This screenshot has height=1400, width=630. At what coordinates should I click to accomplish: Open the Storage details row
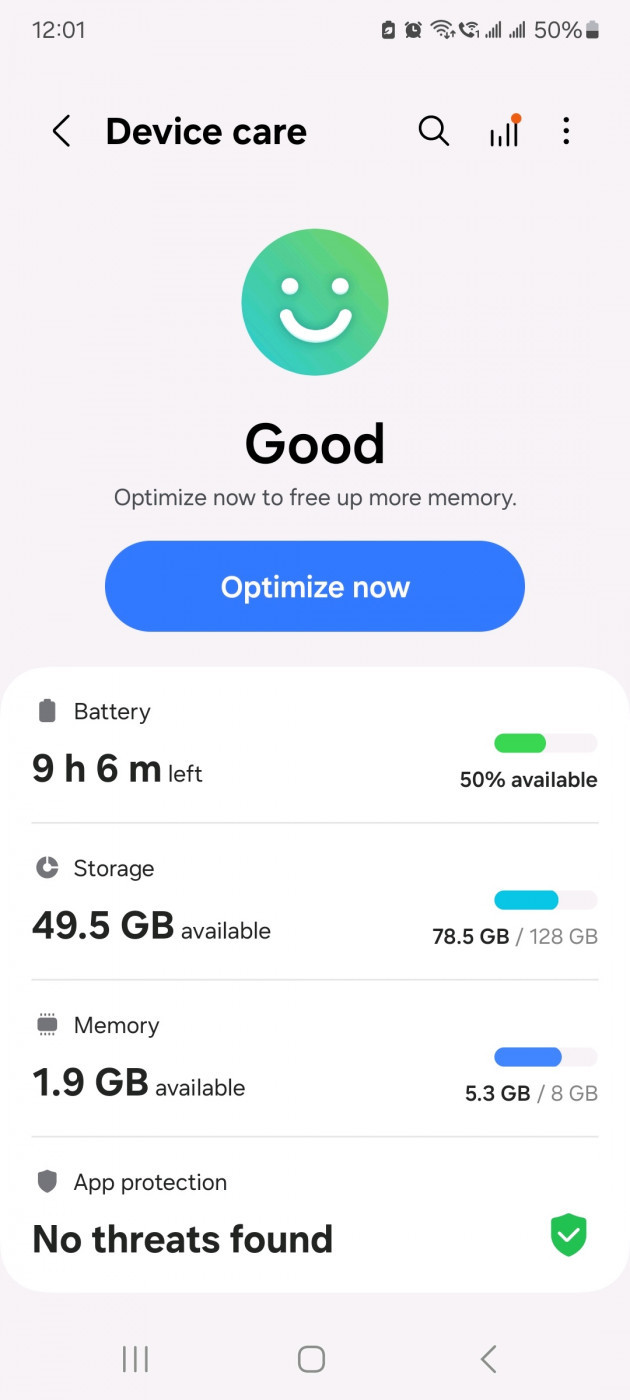(x=315, y=902)
